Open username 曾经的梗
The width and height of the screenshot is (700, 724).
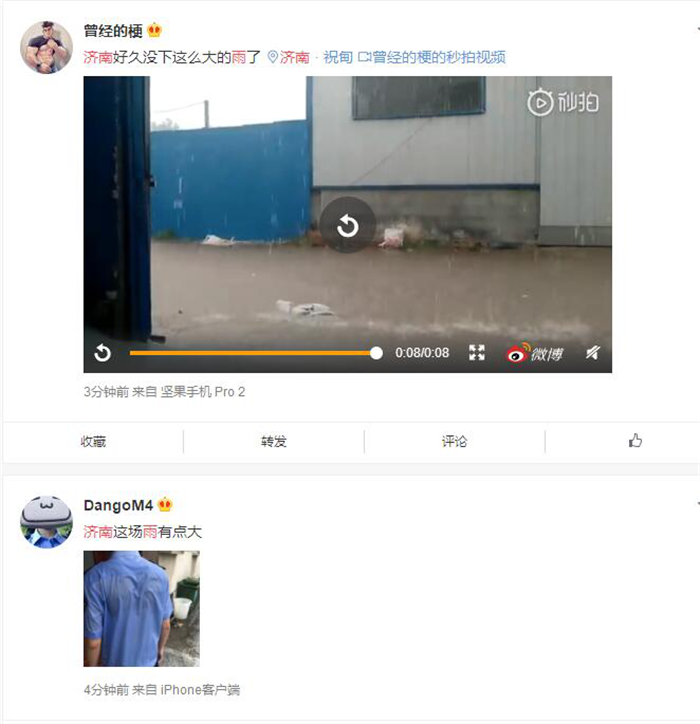point(113,30)
